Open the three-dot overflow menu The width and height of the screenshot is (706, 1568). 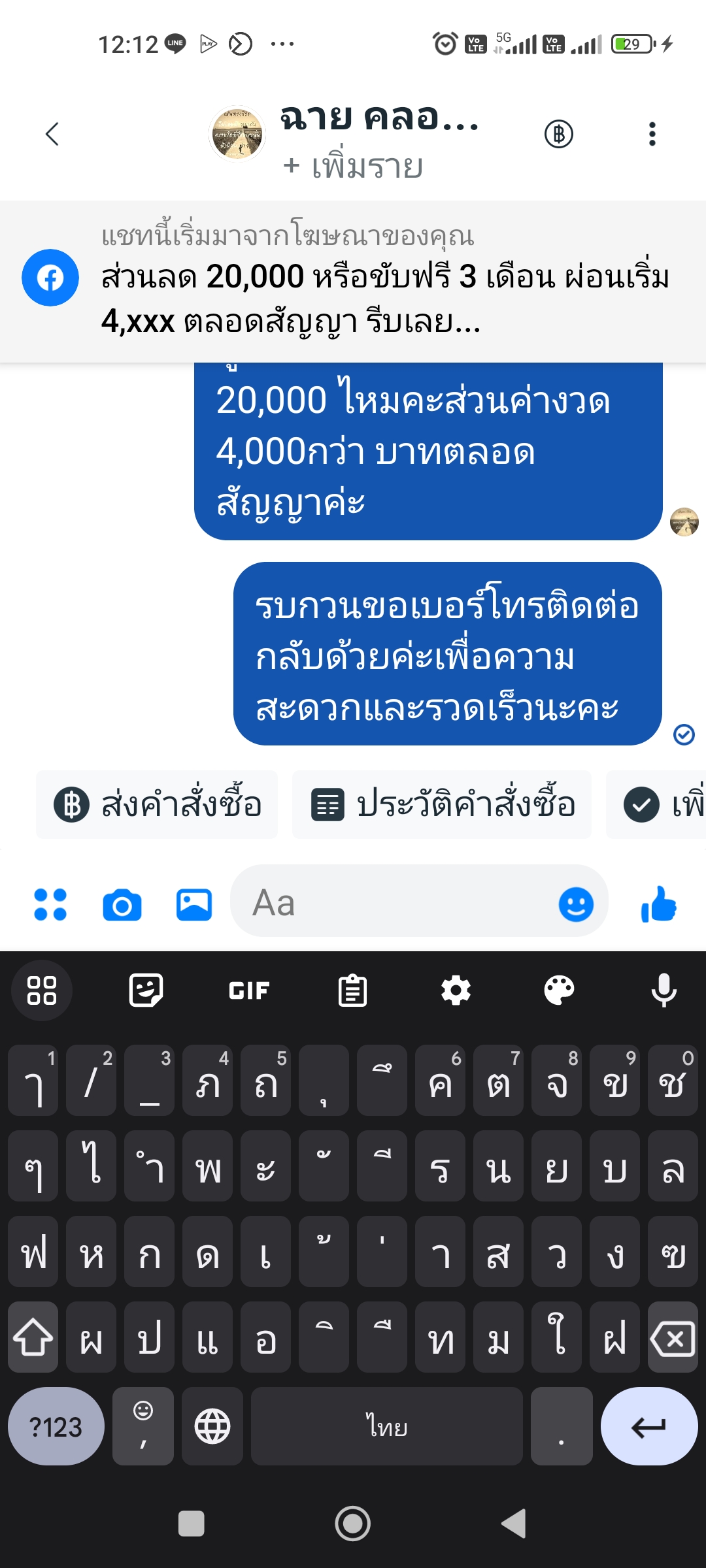652,134
